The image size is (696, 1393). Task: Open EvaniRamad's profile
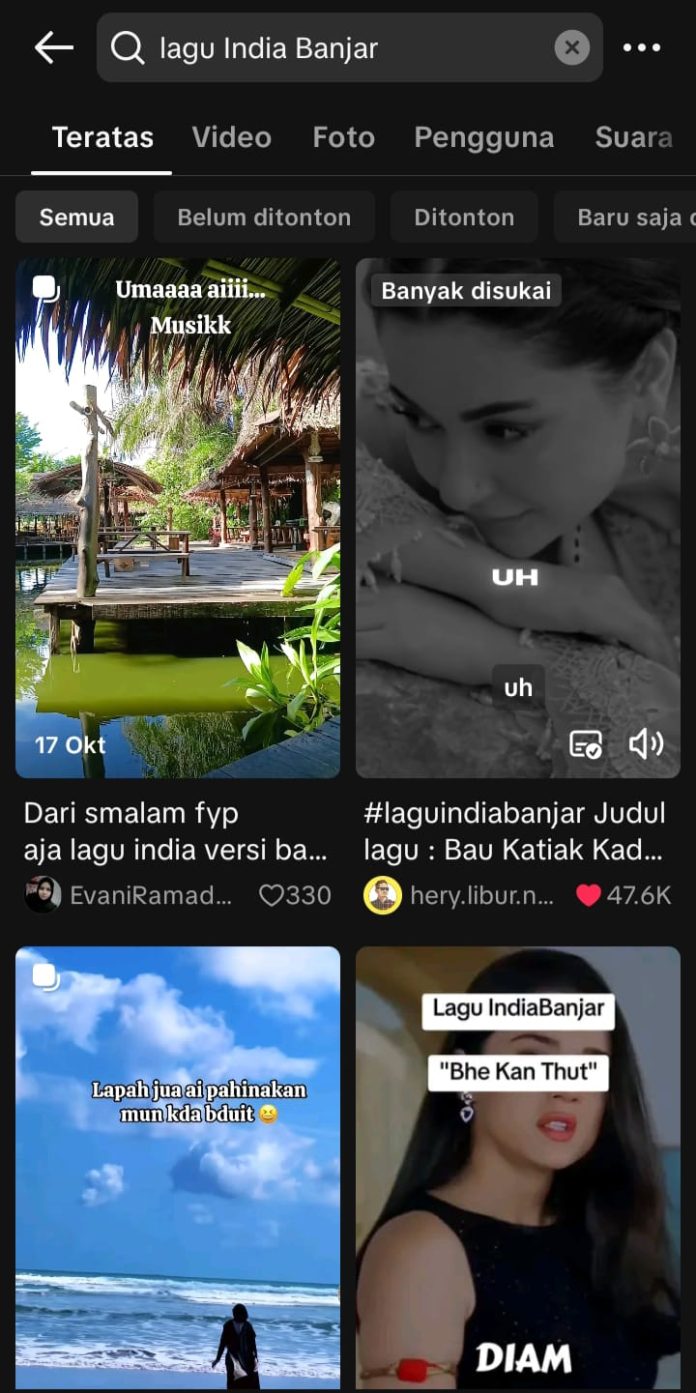(x=130, y=894)
